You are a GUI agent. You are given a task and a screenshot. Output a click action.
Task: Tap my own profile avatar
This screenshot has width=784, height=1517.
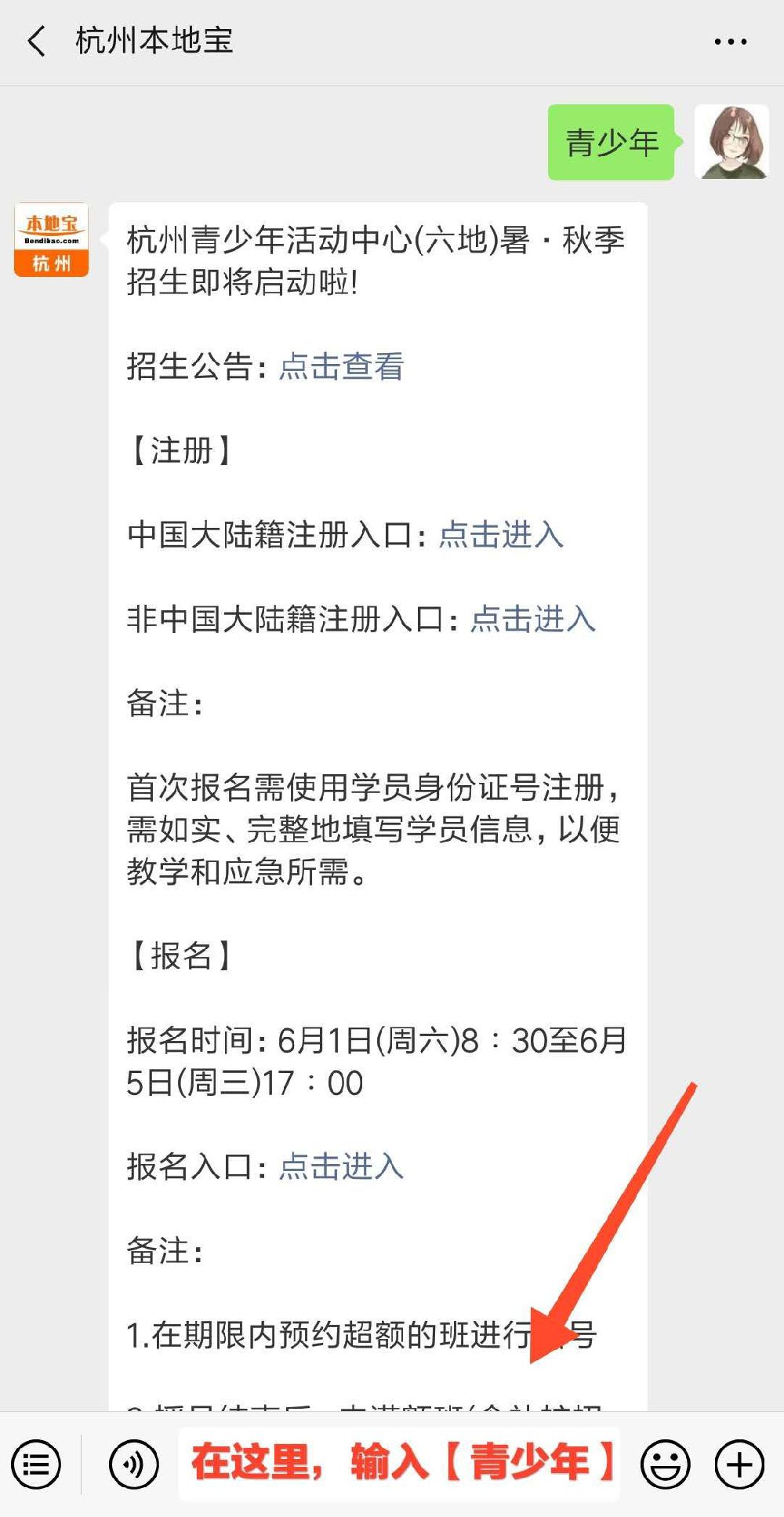[731, 142]
